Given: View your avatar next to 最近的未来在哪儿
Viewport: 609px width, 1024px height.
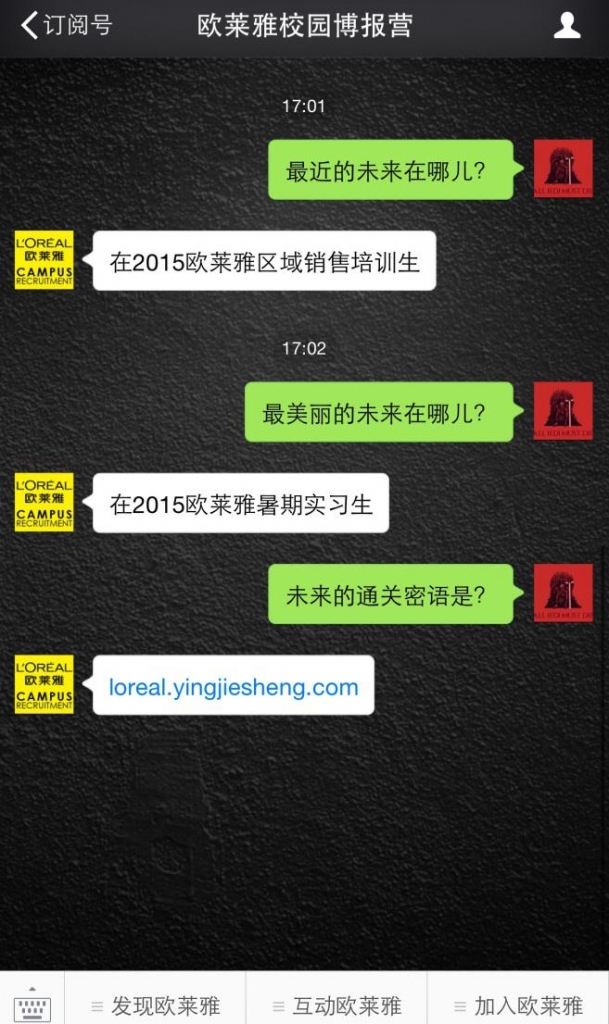Looking at the screenshot, I should point(563,169).
